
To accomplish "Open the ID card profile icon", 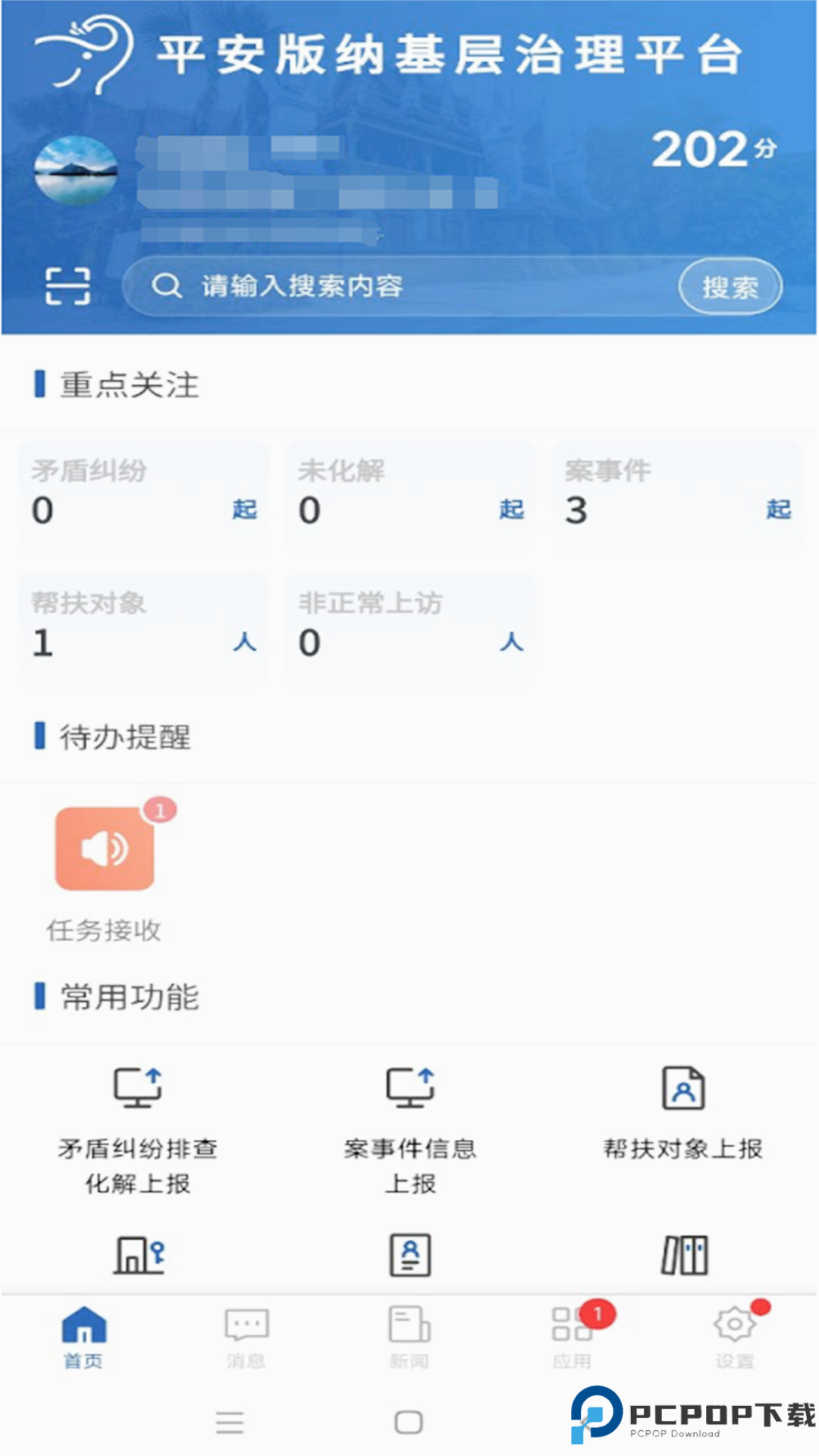I will pyautogui.click(x=409, y=1255).
